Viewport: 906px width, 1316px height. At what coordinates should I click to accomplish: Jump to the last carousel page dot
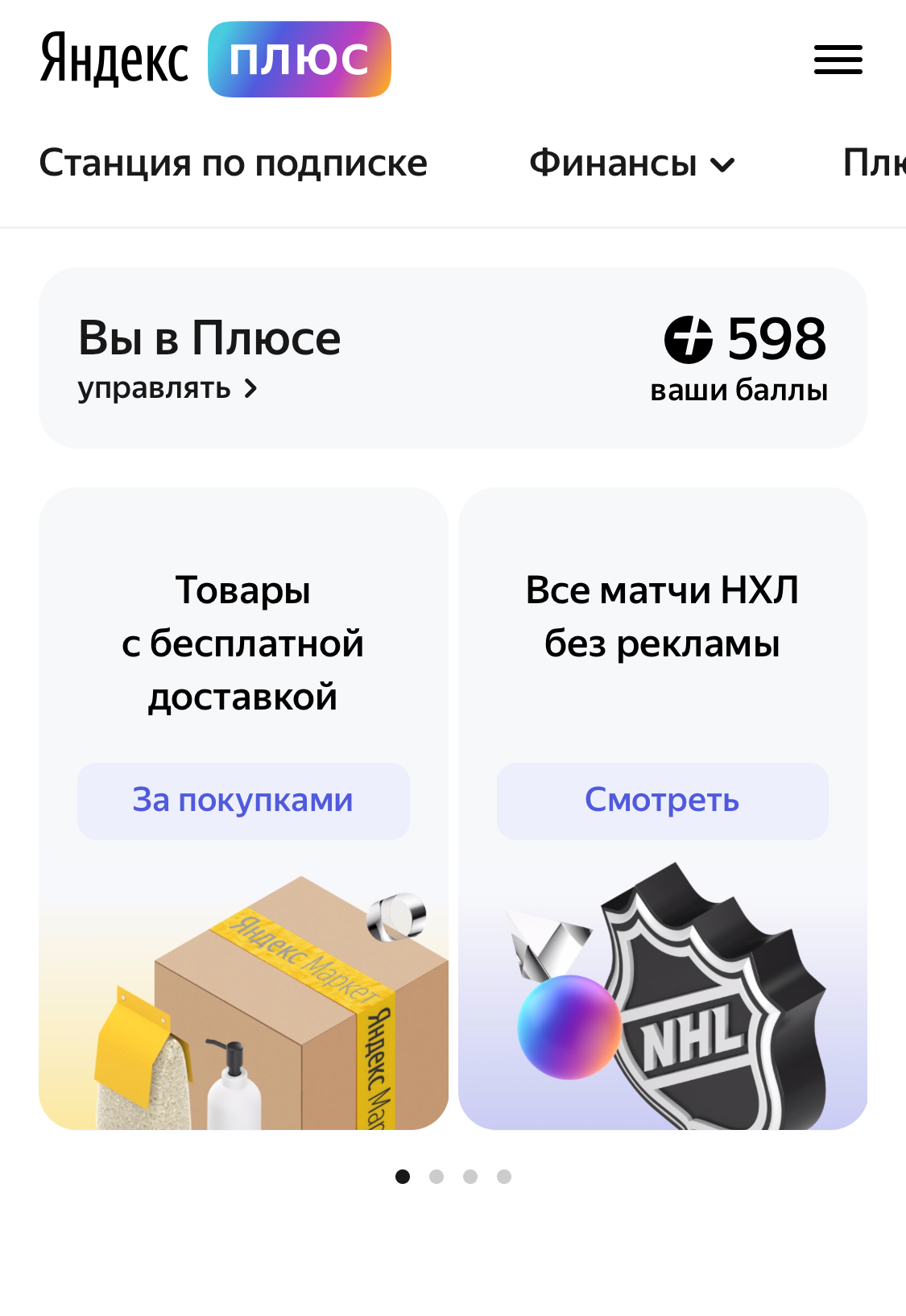pos(504,1177)
